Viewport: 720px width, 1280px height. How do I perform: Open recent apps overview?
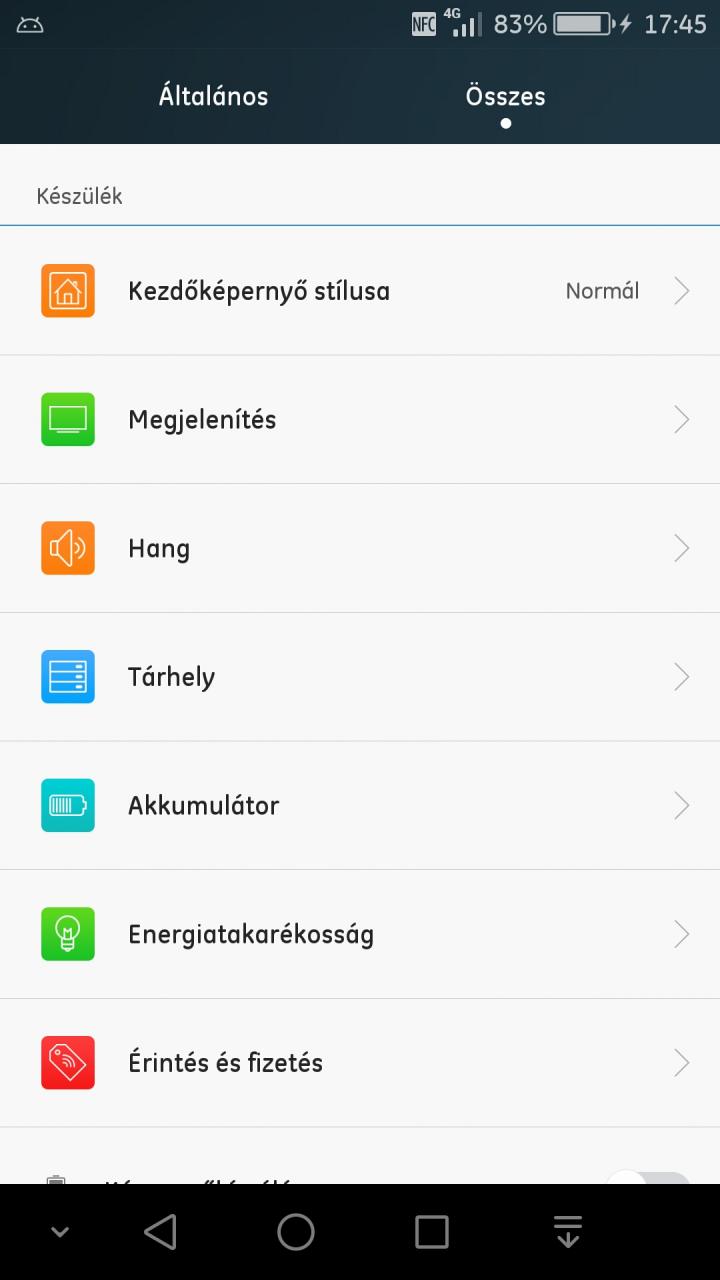coord(432,1232)
